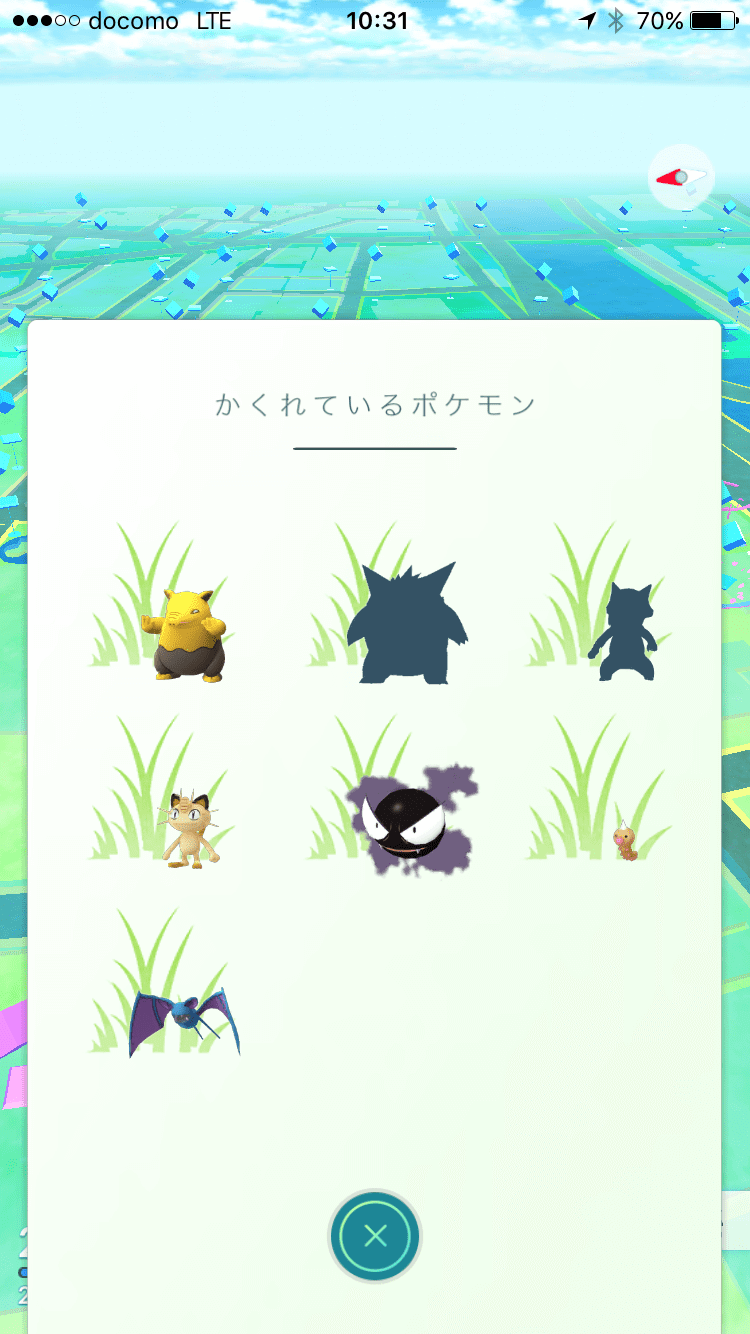The height and width of the screenshot is (1334, 750).
Task: Tap the compass icon on the map
Action: (x=681, y=179)
